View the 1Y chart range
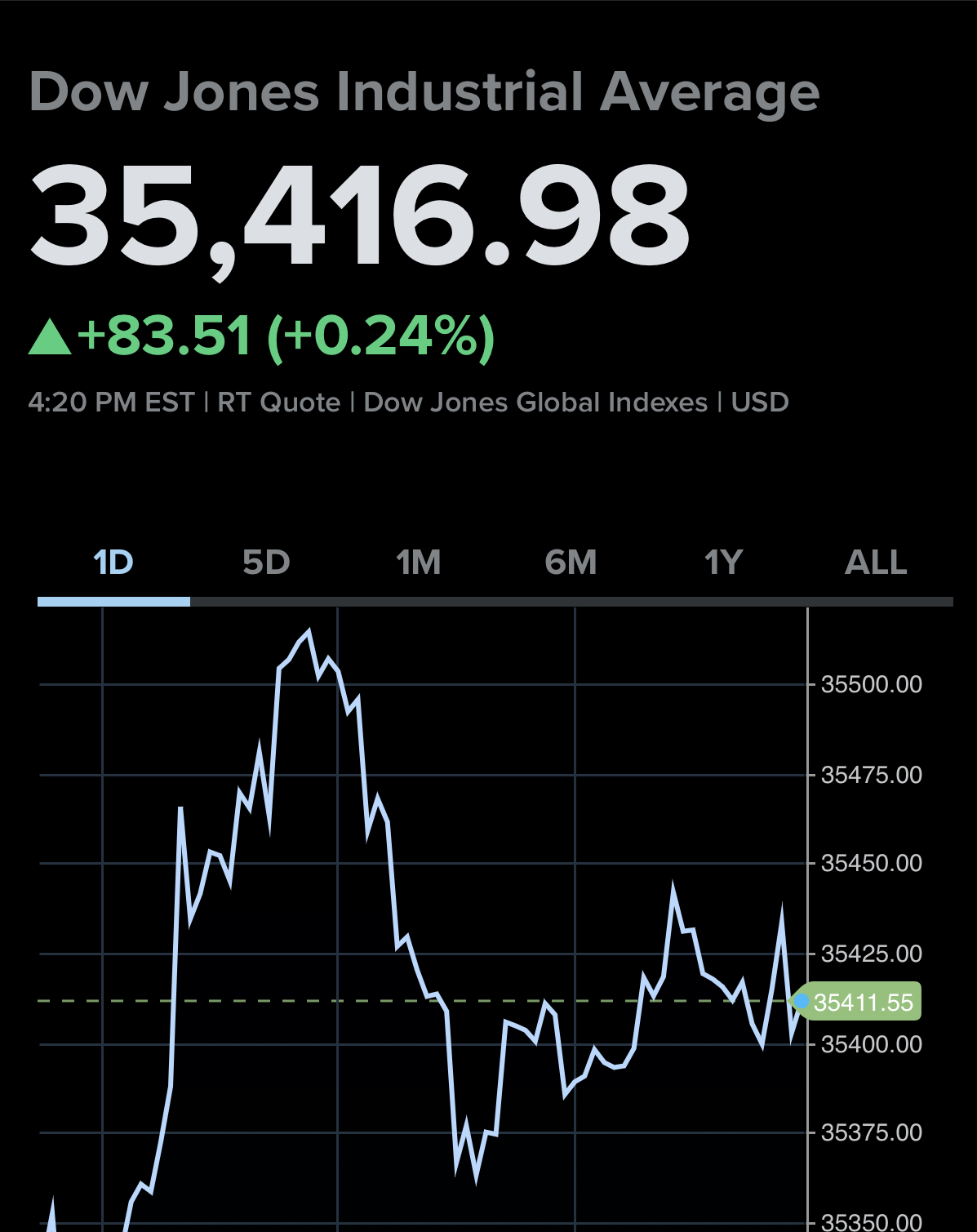The image size is (977, 1232). [x=724, y=563]
